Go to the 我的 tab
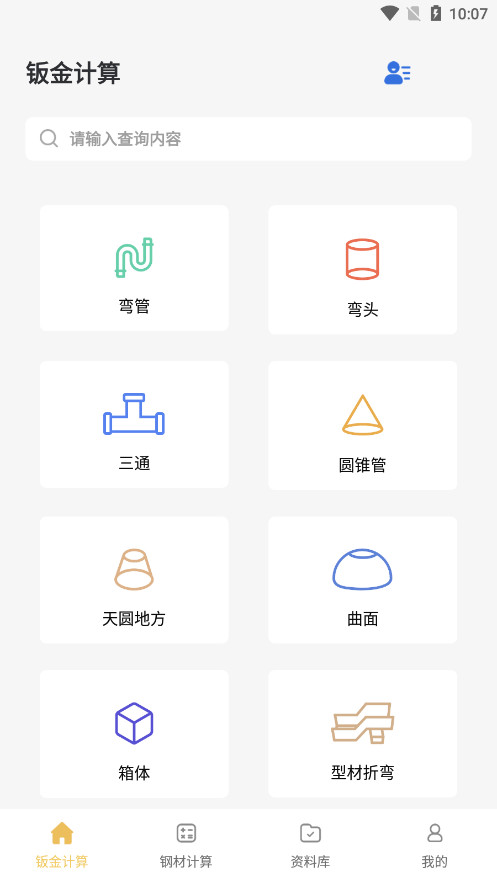Screen dimensions: 497x883 click(x=435, y=845)
